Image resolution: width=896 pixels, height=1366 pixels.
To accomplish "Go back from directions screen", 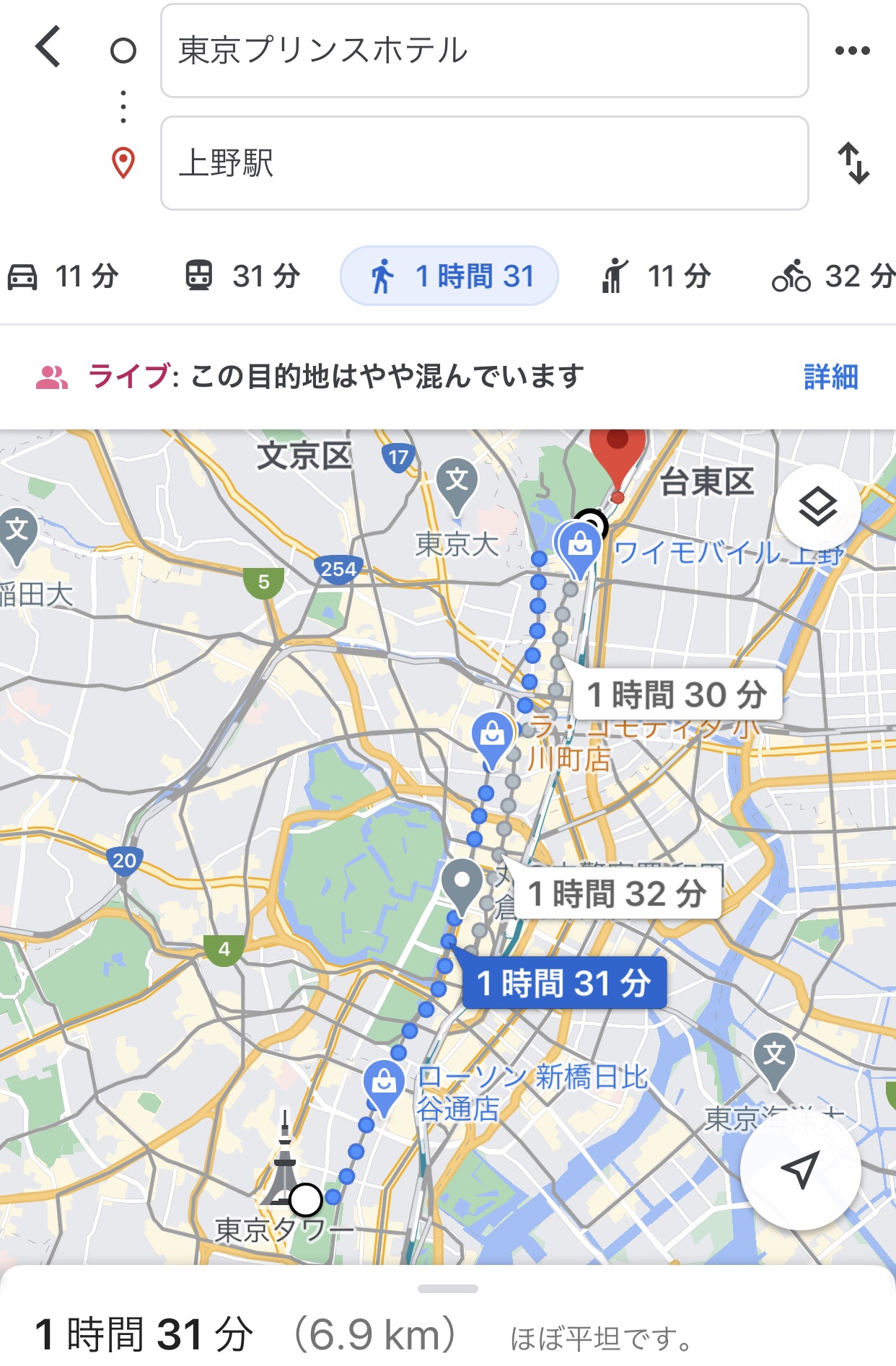I will tap(49, 48).
